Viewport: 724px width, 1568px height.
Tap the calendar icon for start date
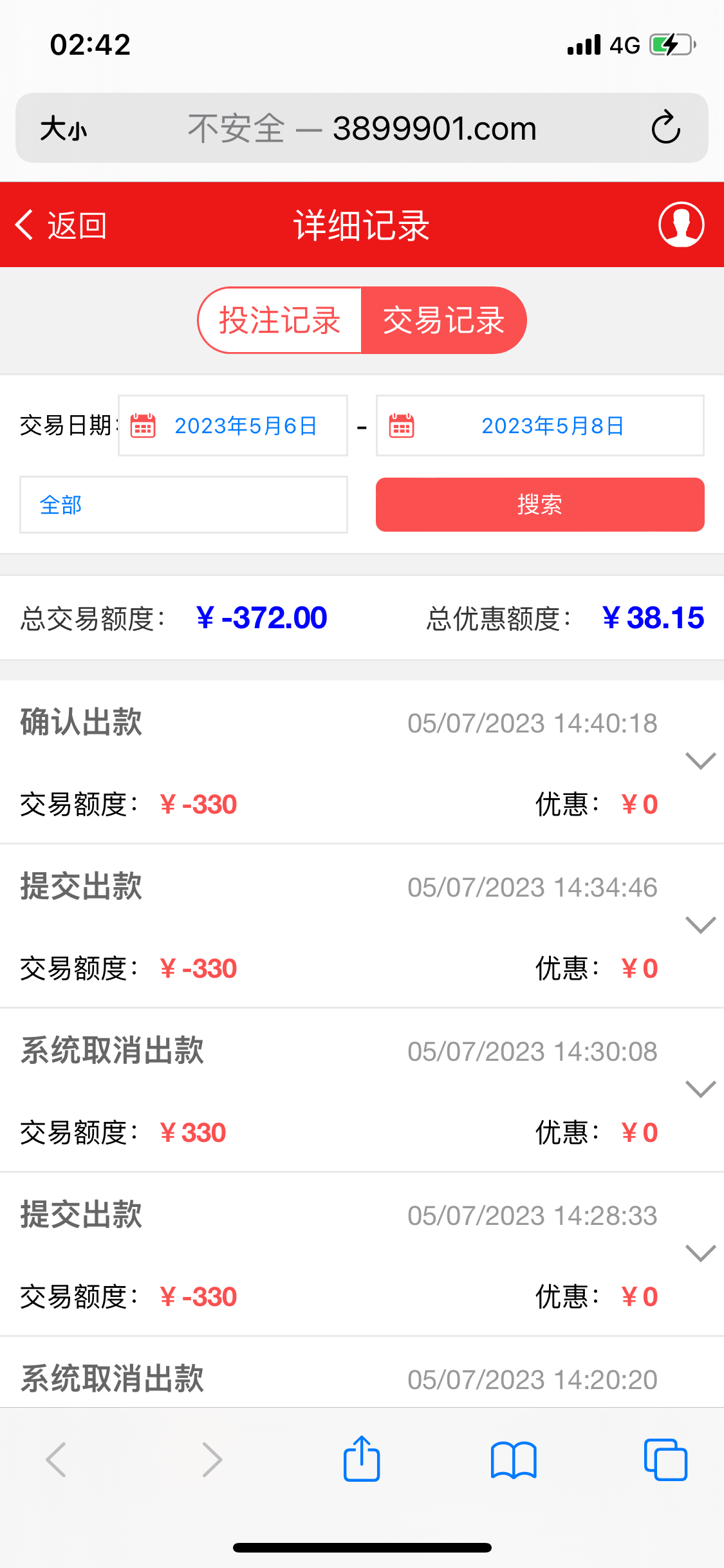(144, 425)
